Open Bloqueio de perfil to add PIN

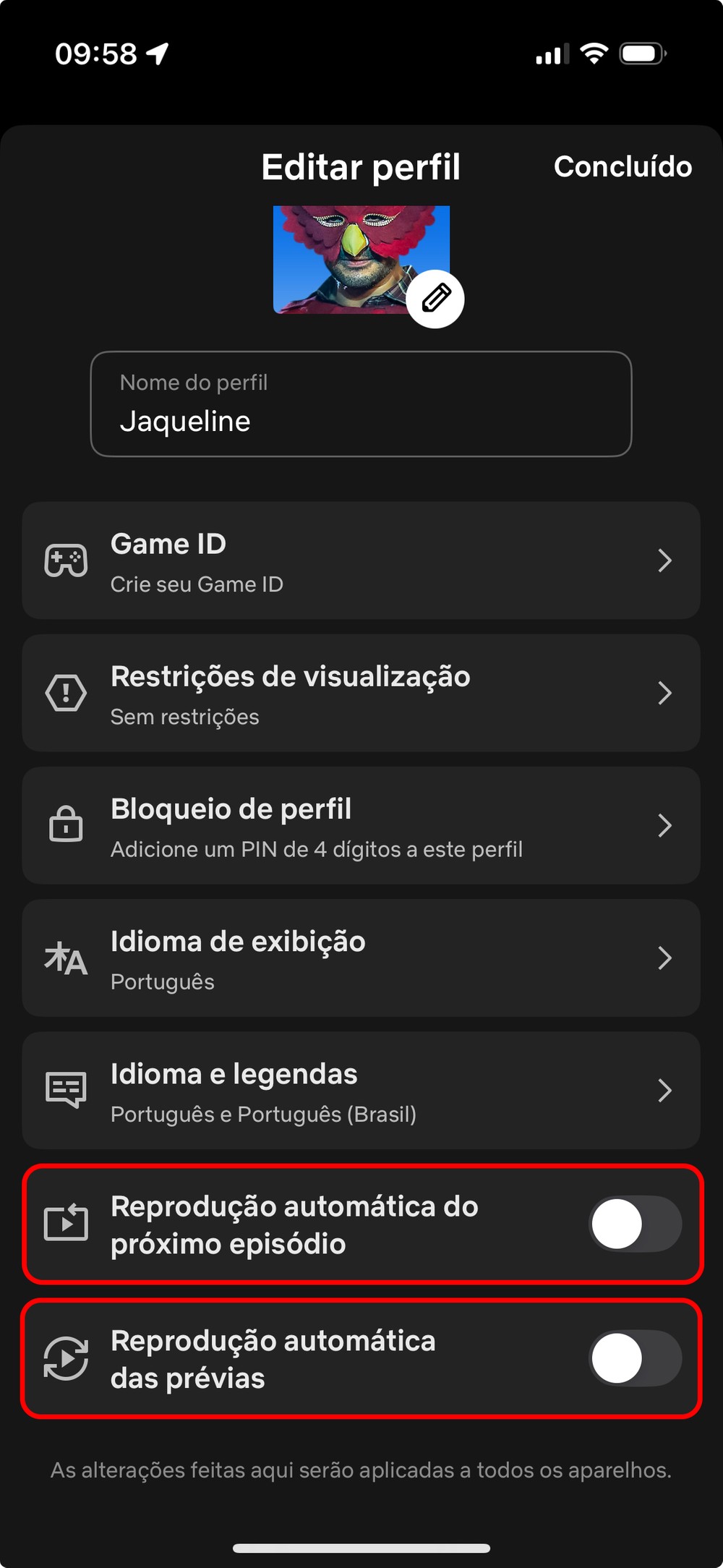coord(361,826)
